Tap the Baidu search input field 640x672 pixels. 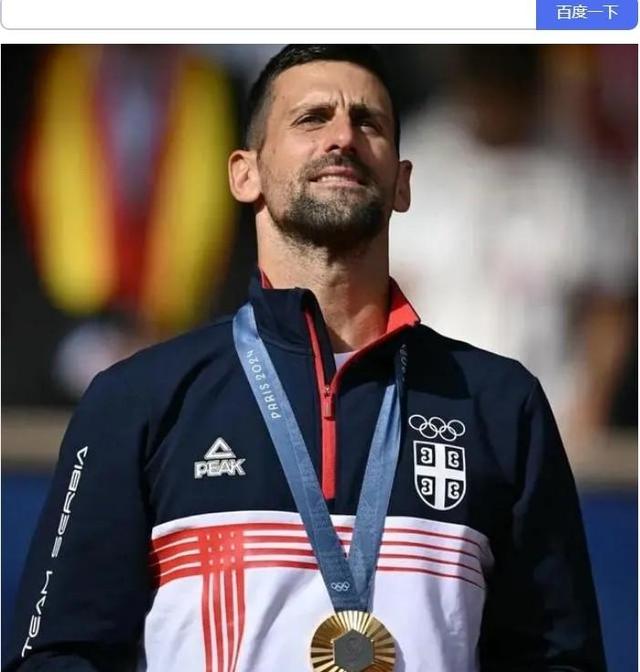click(268, 13)
